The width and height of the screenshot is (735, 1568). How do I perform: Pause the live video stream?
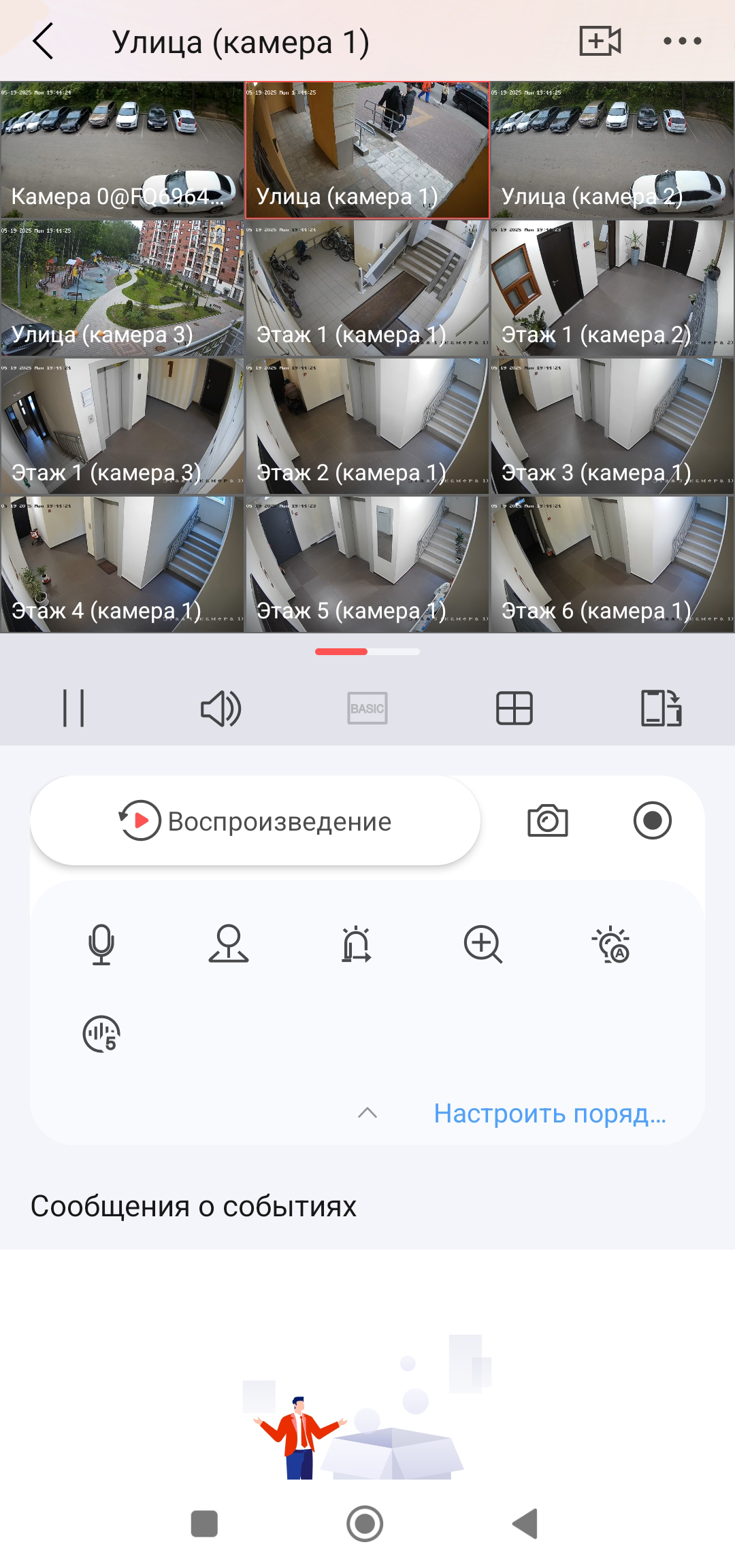click(x=73, y=708)
